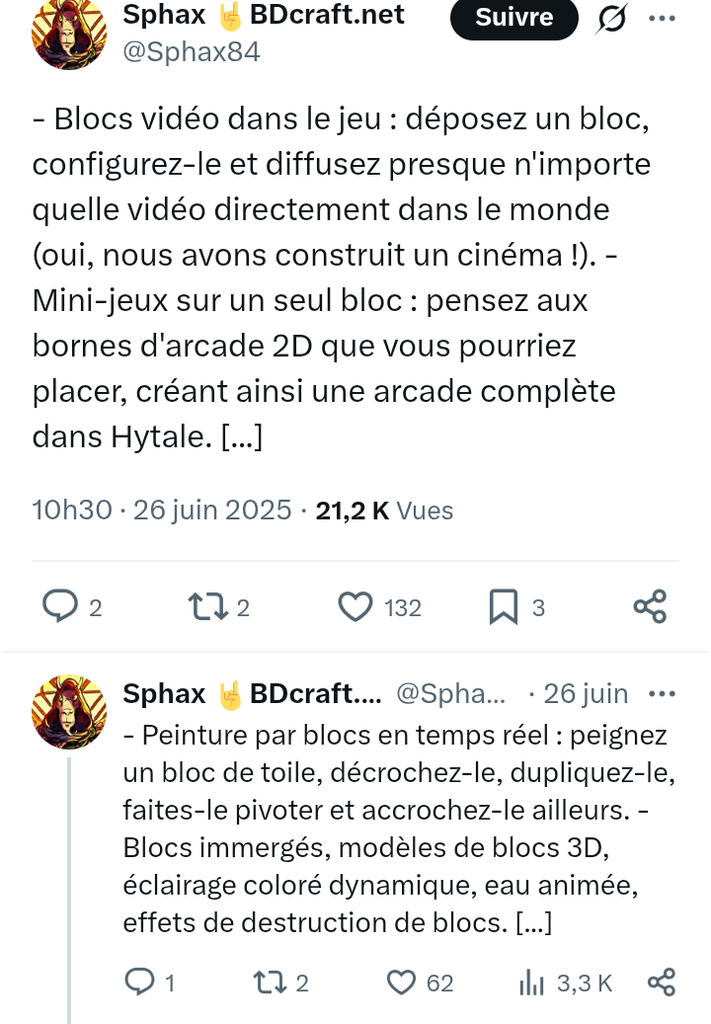Image resolution: width=711 pixels, height=1024 pixels.
Task: Like the reply with 62 likes
Action: coord(402,983)
